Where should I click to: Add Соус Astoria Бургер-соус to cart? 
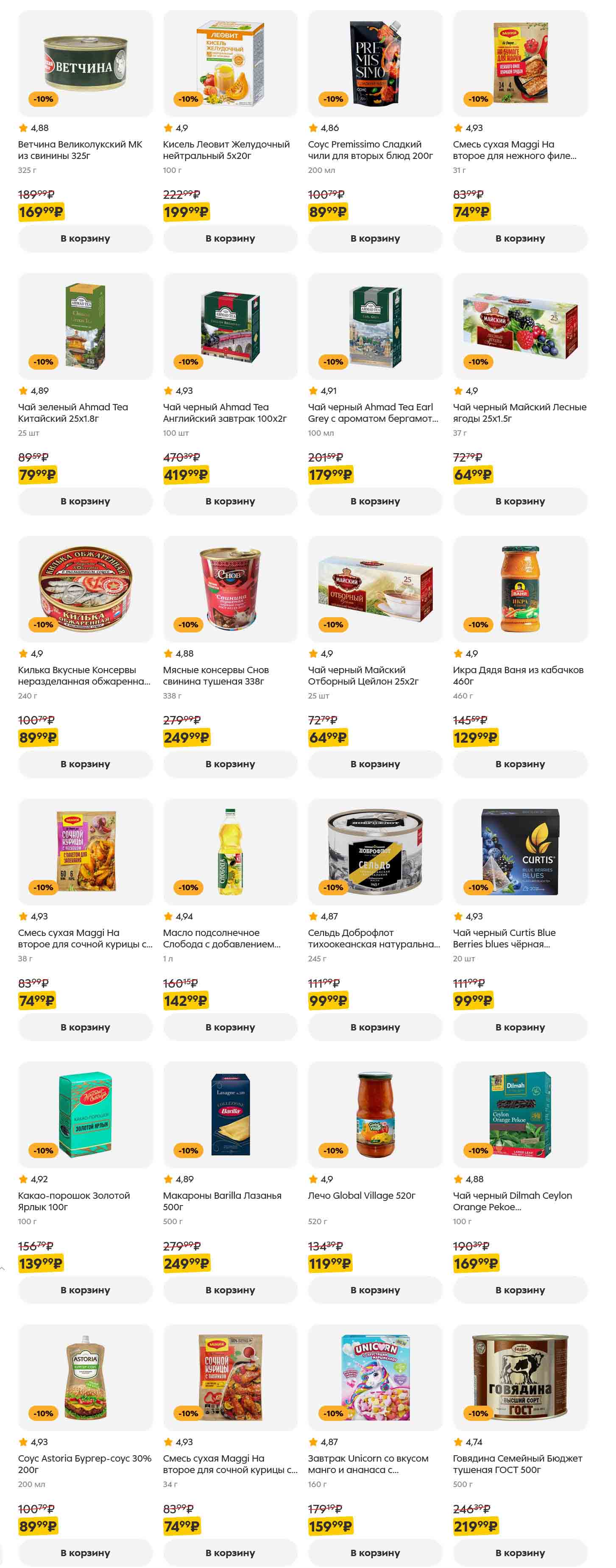pyautogui.click(x=85, y=1553)
